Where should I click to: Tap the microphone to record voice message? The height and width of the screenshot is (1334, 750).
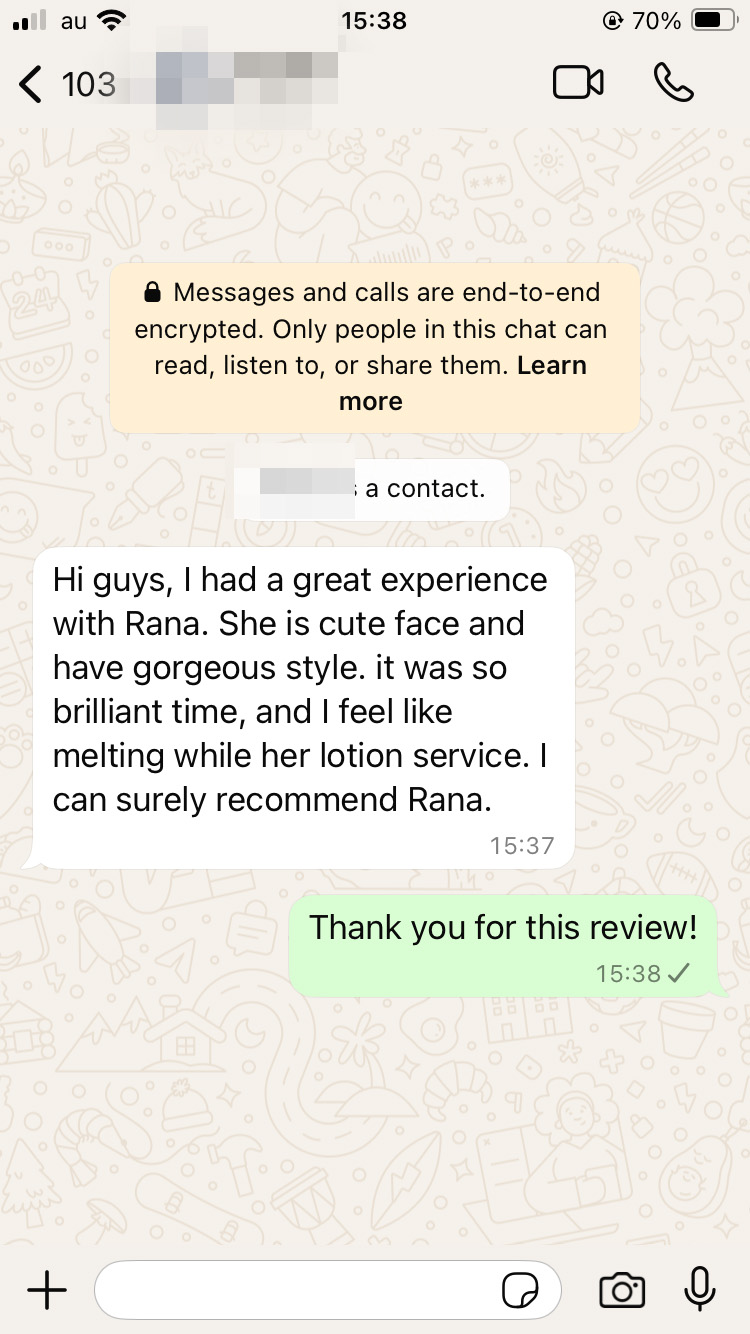[x=700, y=1290]
